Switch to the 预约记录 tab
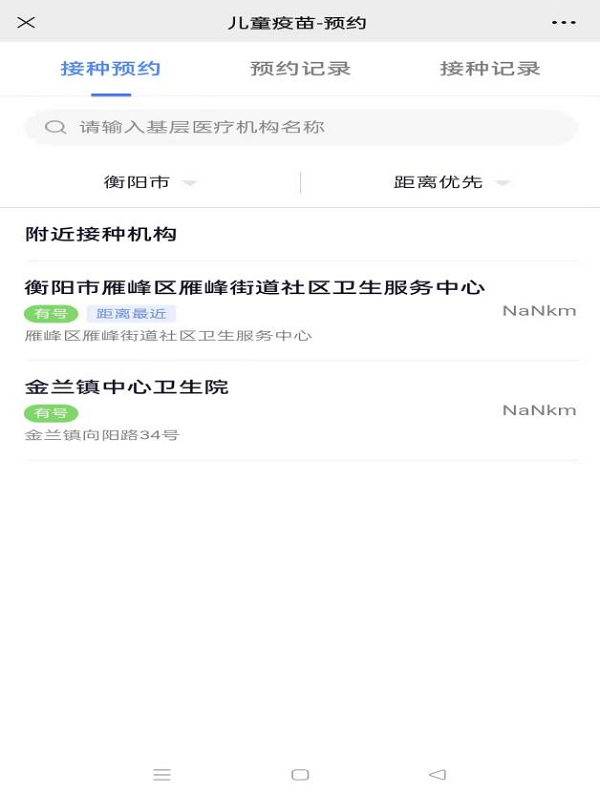The width and height of the screenshot is (600, 793). (300, 69)
